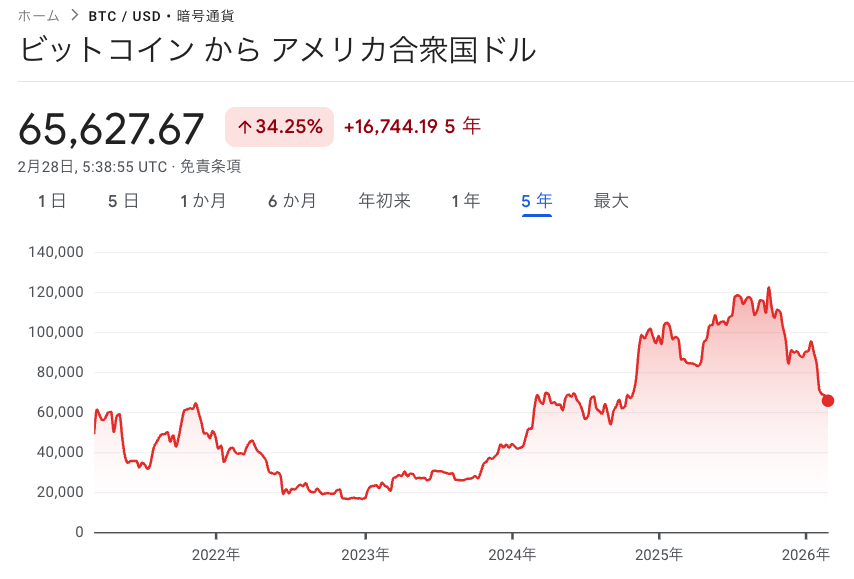This screenshot has height=579, width=854.
Task: Show the 1か月 price chart
Action: tap(203, 201)
